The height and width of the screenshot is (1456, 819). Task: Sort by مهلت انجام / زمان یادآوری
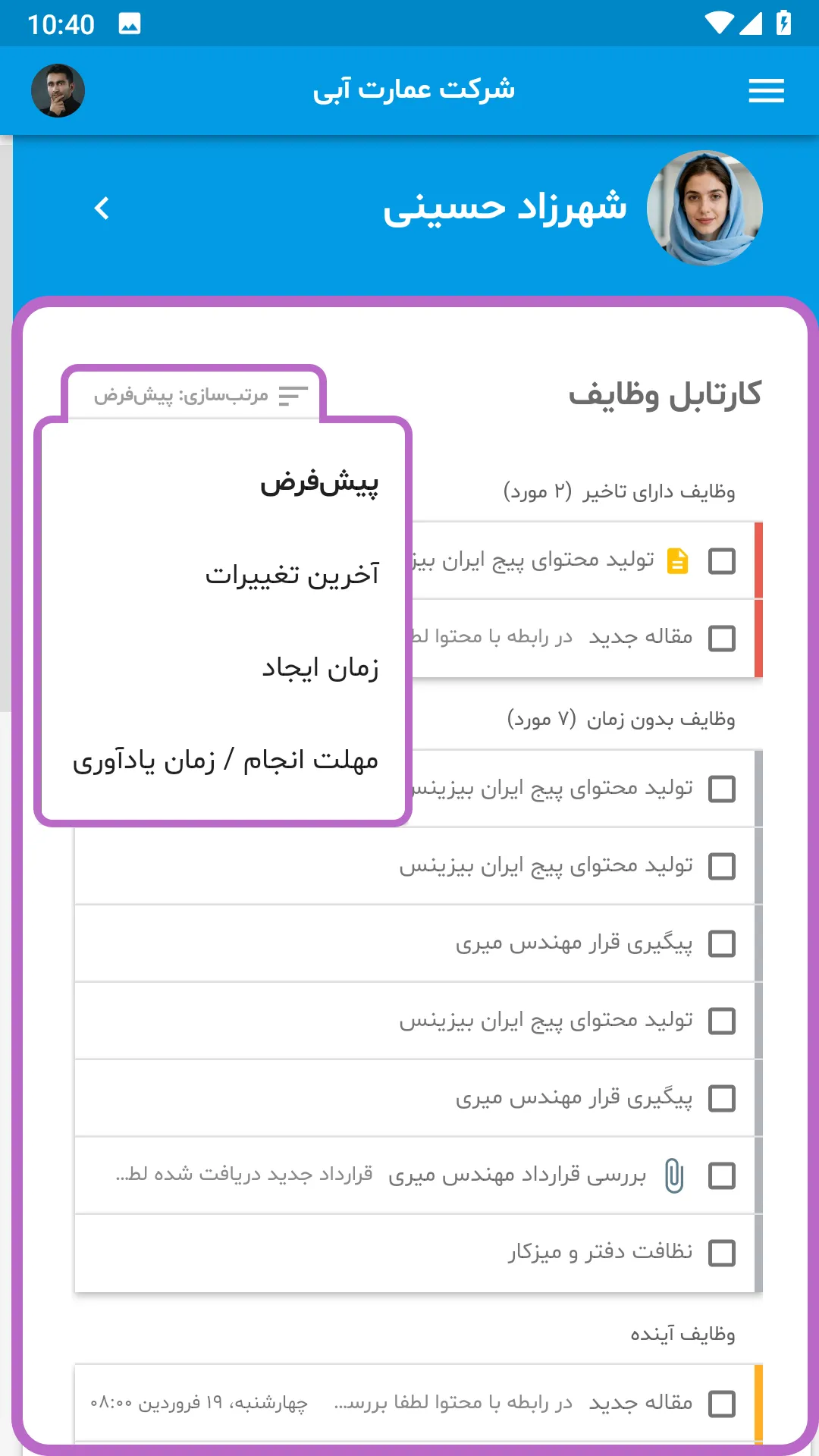(224, 760)
